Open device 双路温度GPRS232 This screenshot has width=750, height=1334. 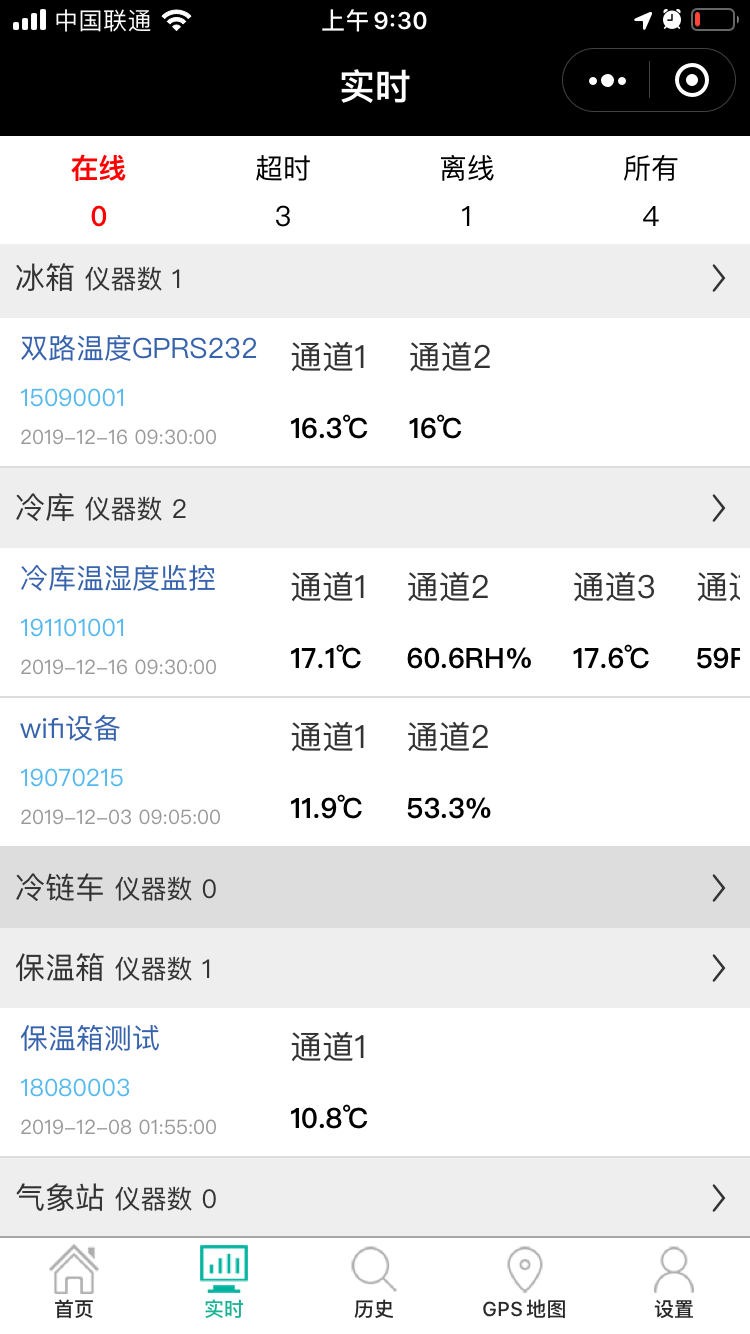pyautogui.click(x=139, y=349)
